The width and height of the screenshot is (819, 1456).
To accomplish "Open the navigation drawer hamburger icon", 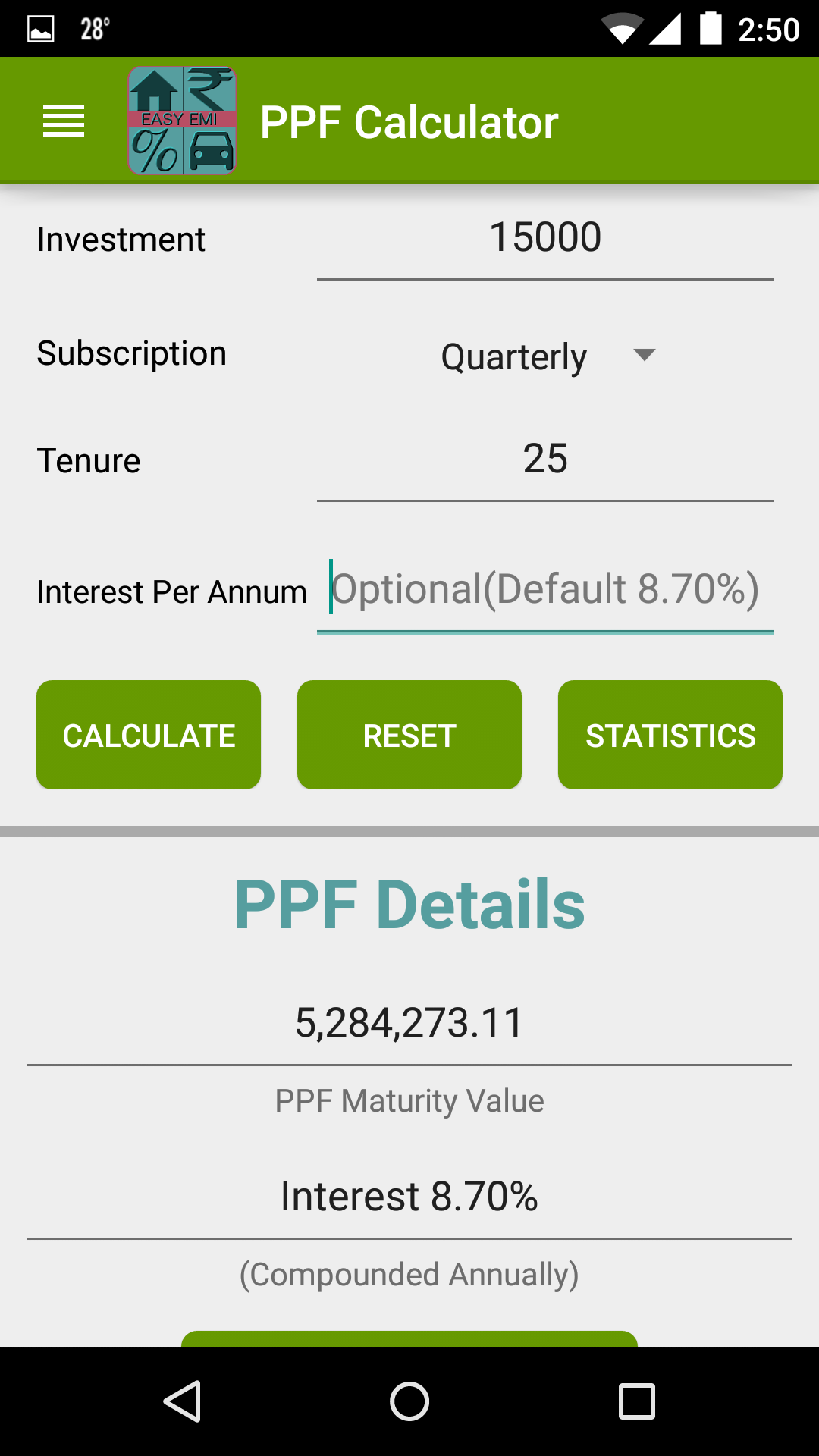I will 64,120.
